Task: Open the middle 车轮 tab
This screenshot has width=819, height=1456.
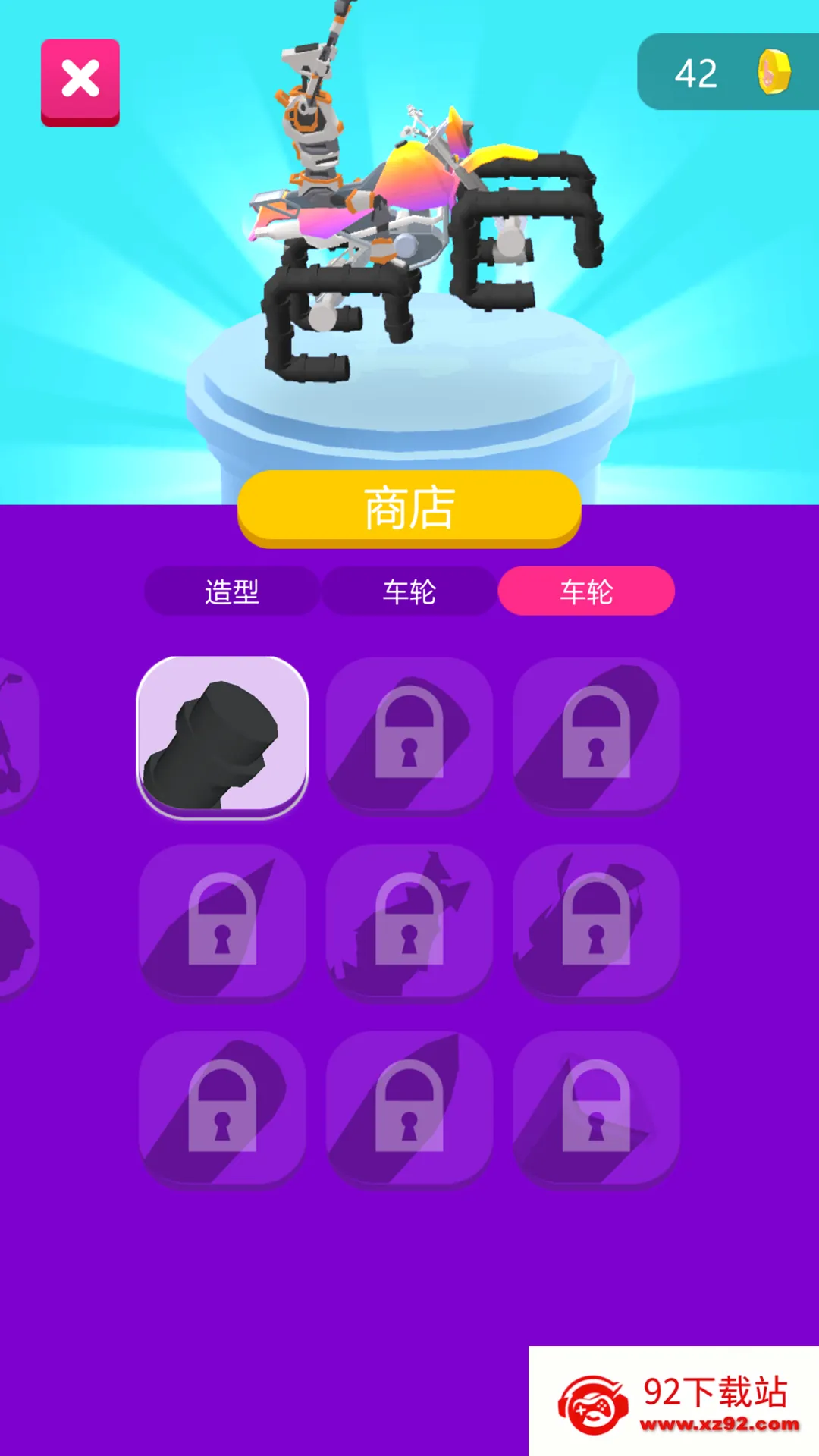Action: [409, 592]
